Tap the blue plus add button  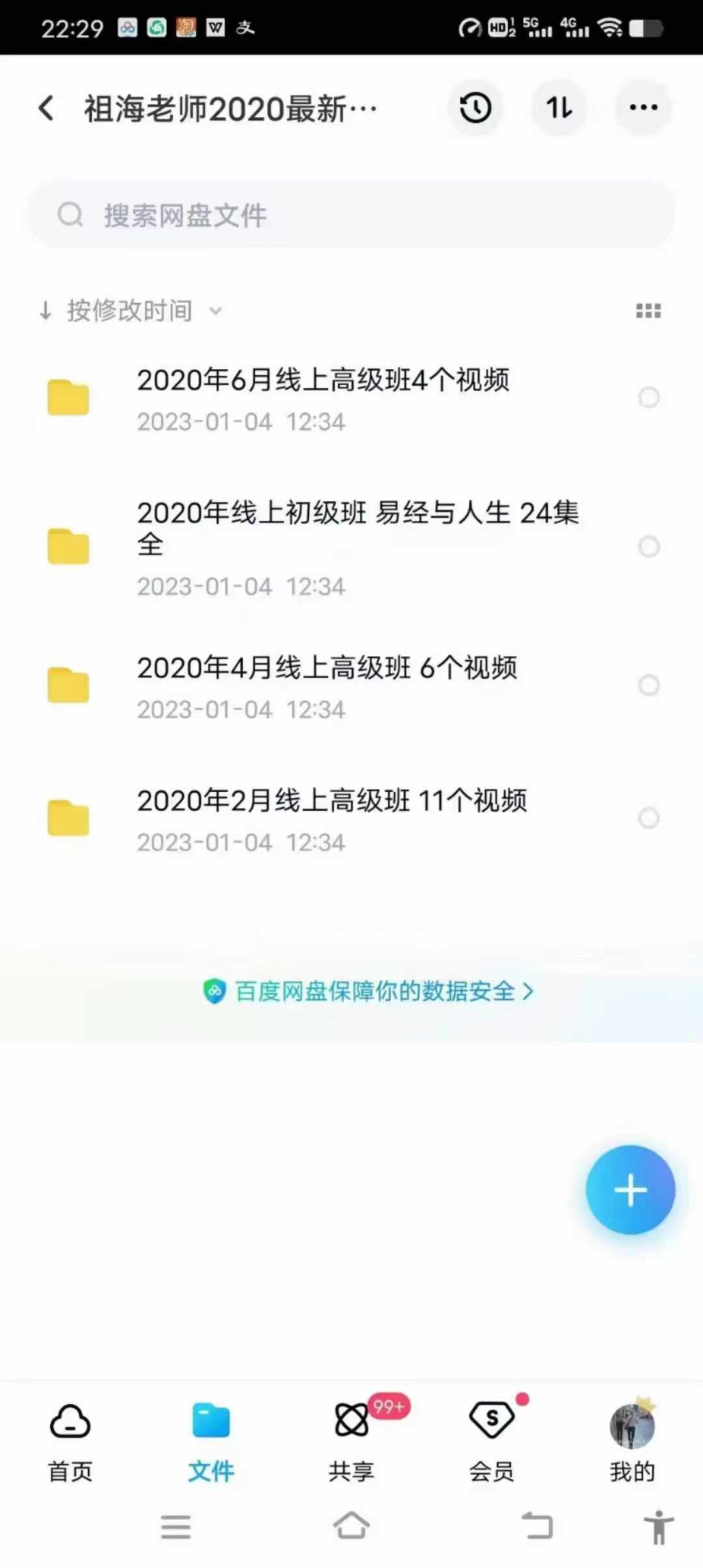(x=630, y=1190)
